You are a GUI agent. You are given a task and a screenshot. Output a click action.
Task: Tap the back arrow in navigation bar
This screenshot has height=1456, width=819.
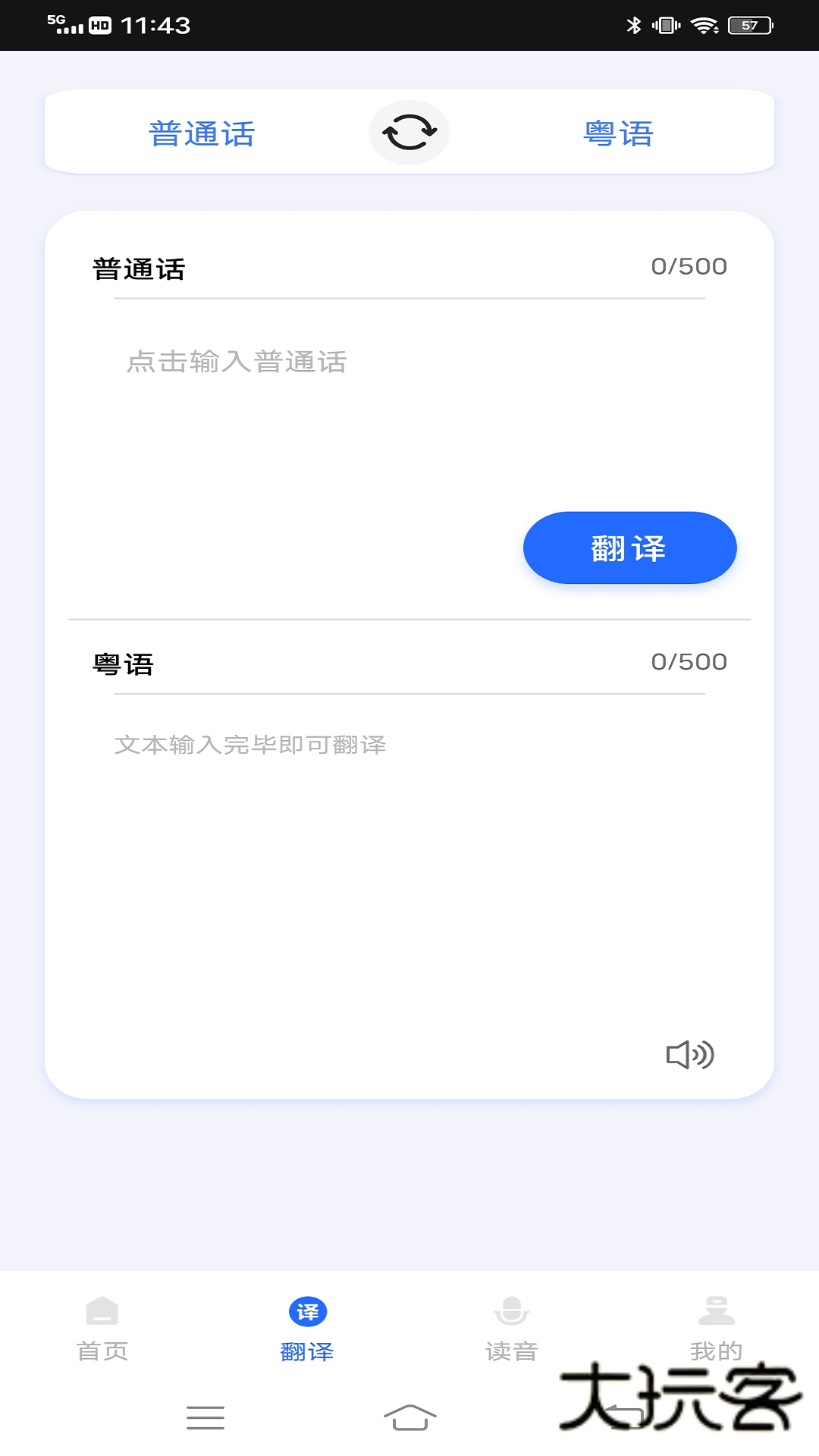(623, 1417)
